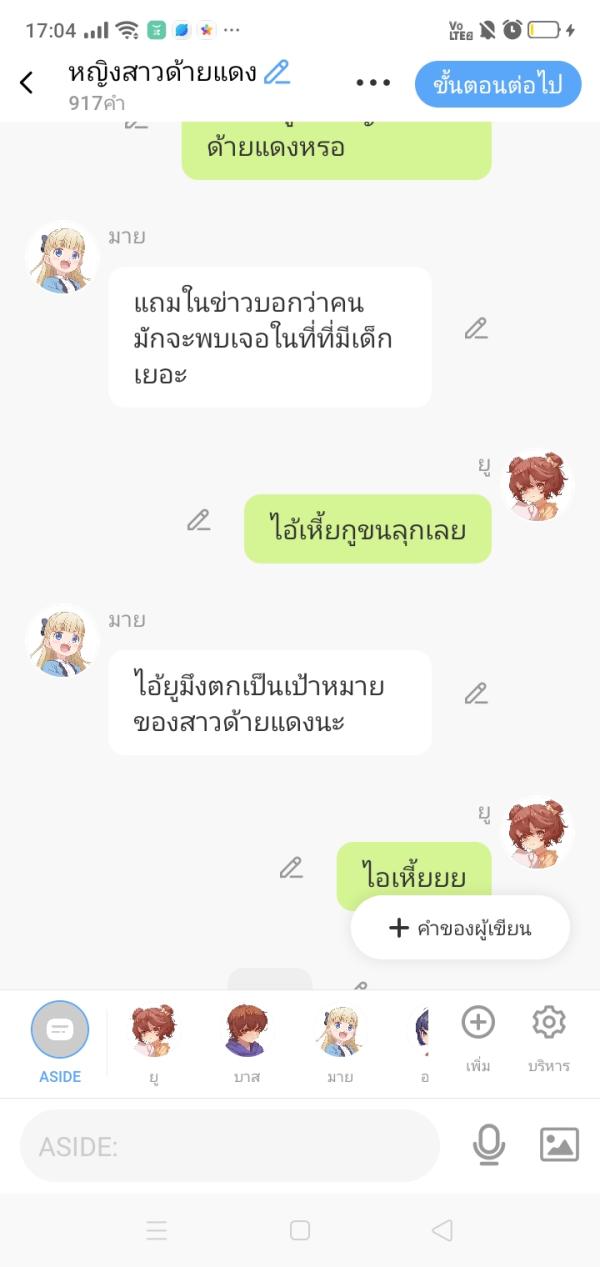Edit the message แถมในข่าวบอกว่าคน

(476, 328)
